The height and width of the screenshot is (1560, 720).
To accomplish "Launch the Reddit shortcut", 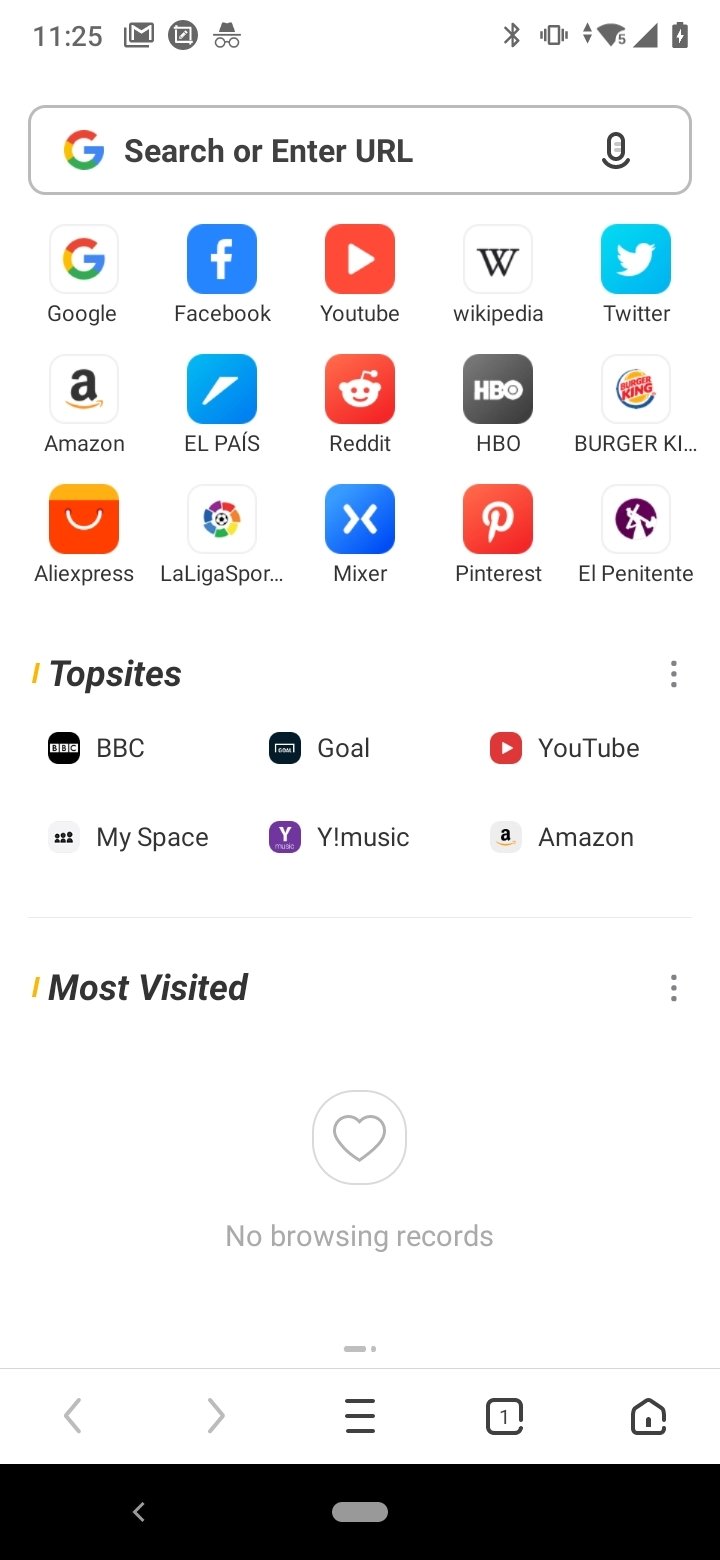I will (359, 389).
